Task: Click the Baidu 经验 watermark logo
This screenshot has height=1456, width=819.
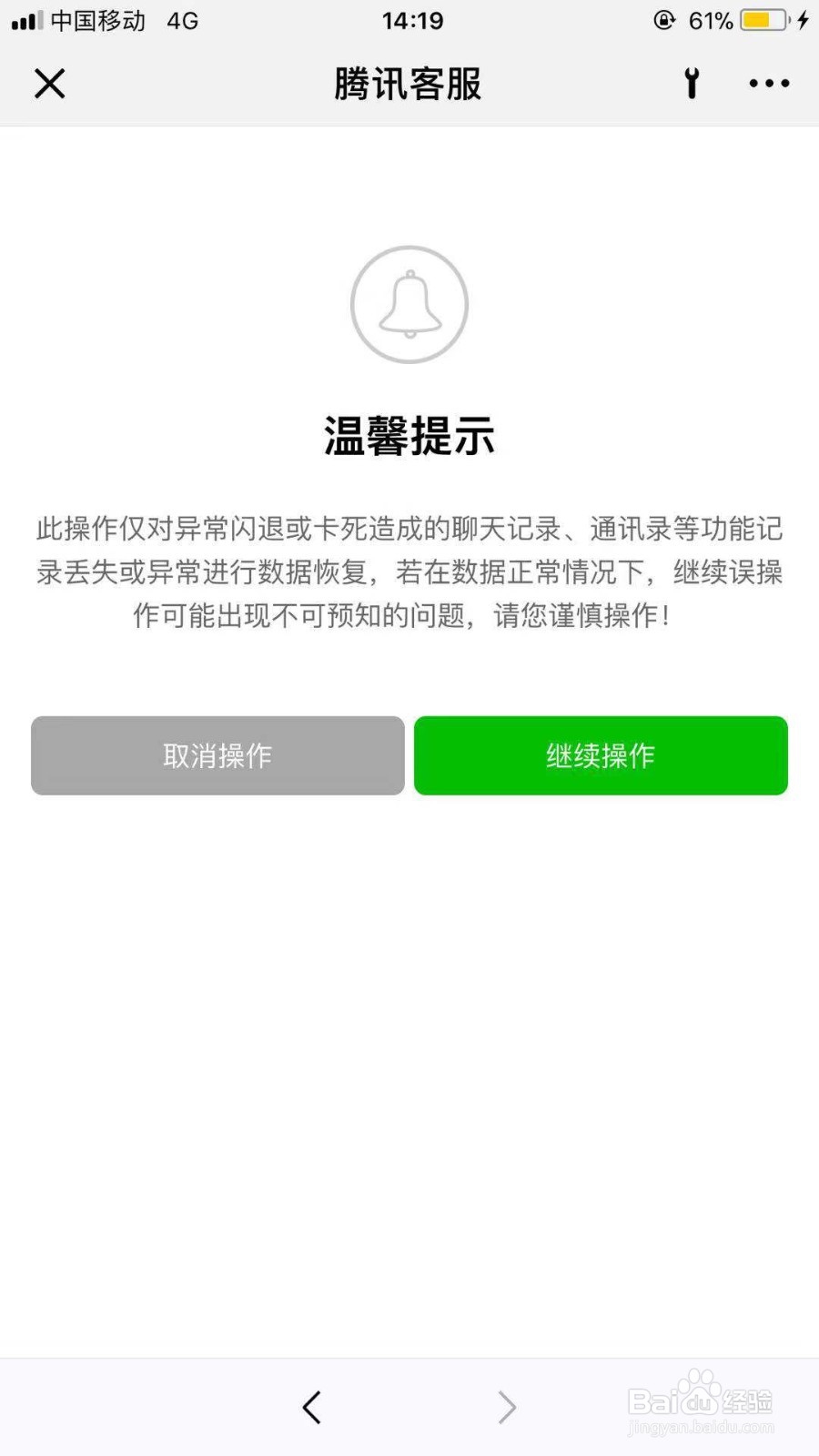Action: pyautogui.click(x=701, y=1402)
